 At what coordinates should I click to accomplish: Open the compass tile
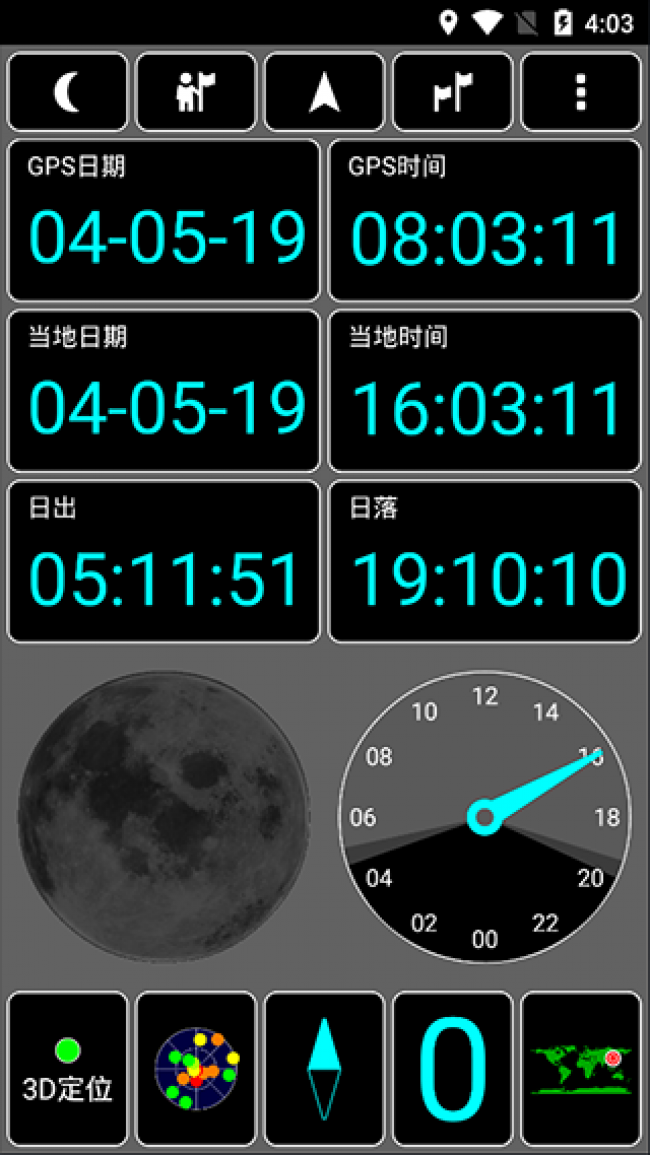[324, 1068]
